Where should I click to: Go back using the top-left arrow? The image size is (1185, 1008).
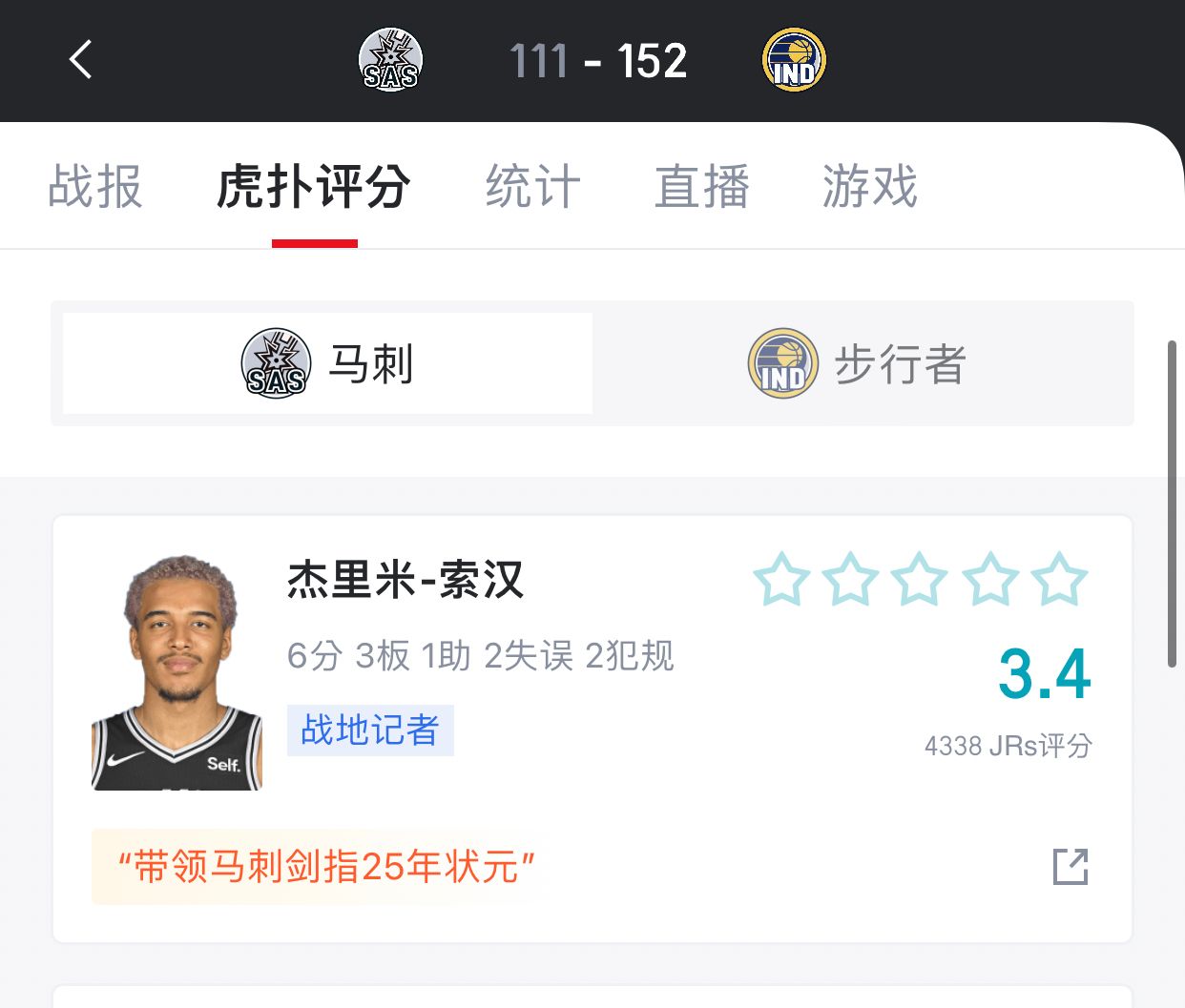click(x=81, y=60)
